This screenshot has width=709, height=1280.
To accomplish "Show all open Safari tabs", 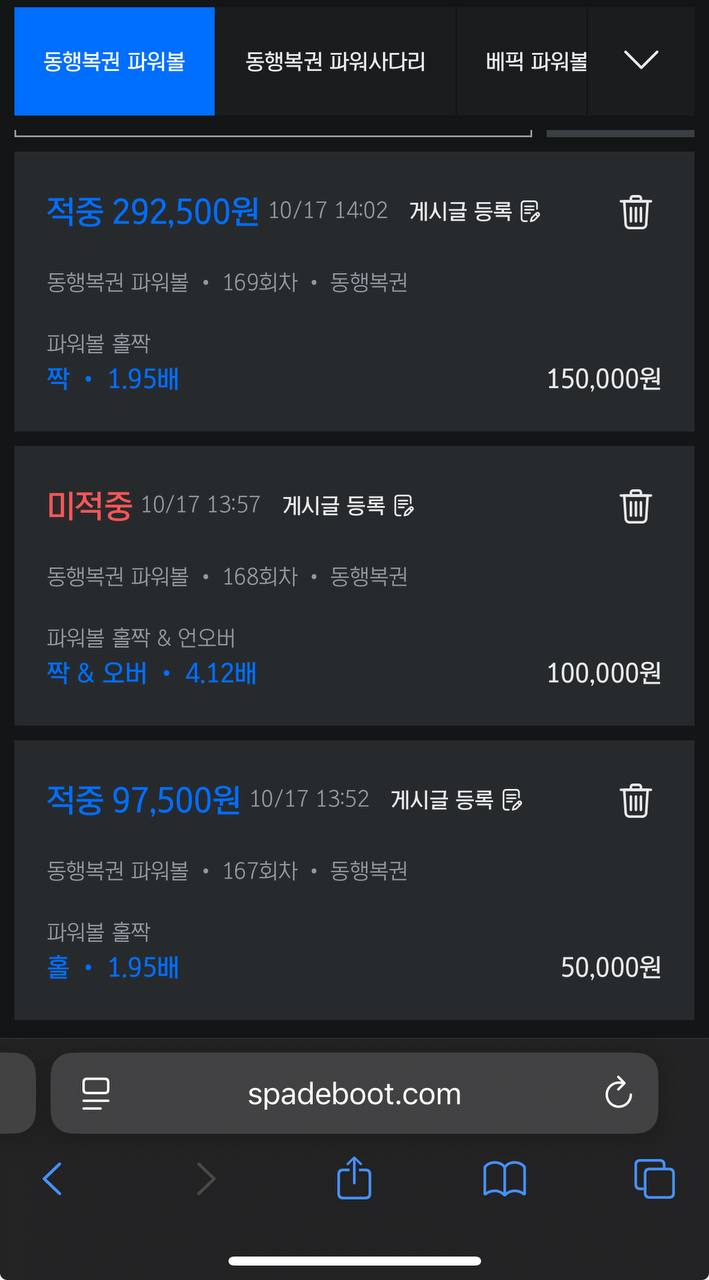I will point(654,1180).
